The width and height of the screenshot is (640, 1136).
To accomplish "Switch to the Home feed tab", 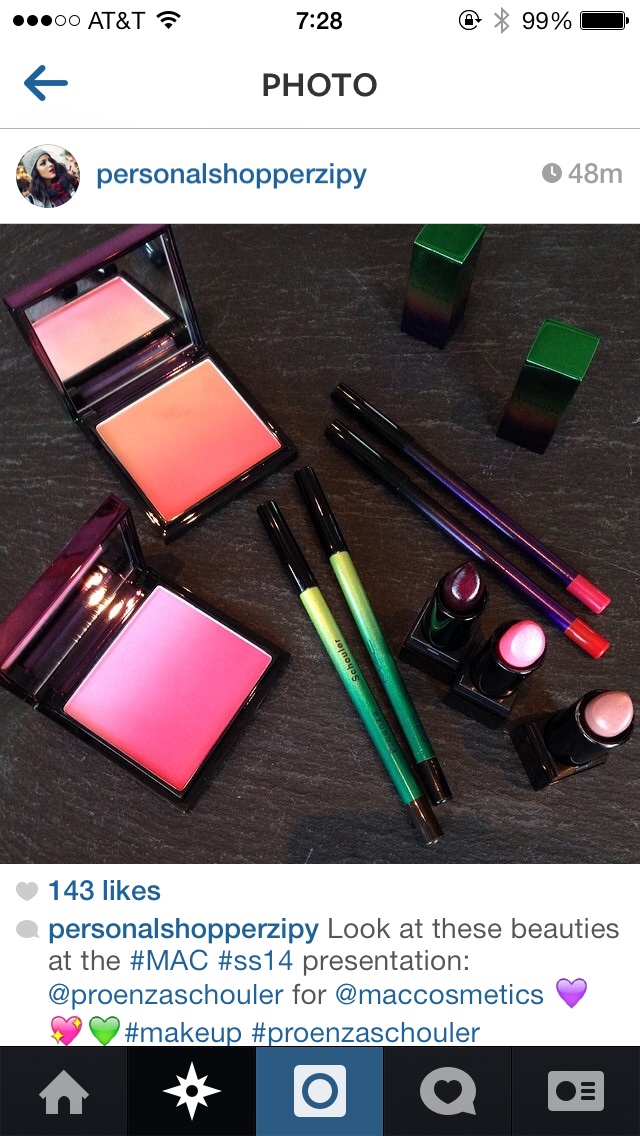I will (63, 1091).
